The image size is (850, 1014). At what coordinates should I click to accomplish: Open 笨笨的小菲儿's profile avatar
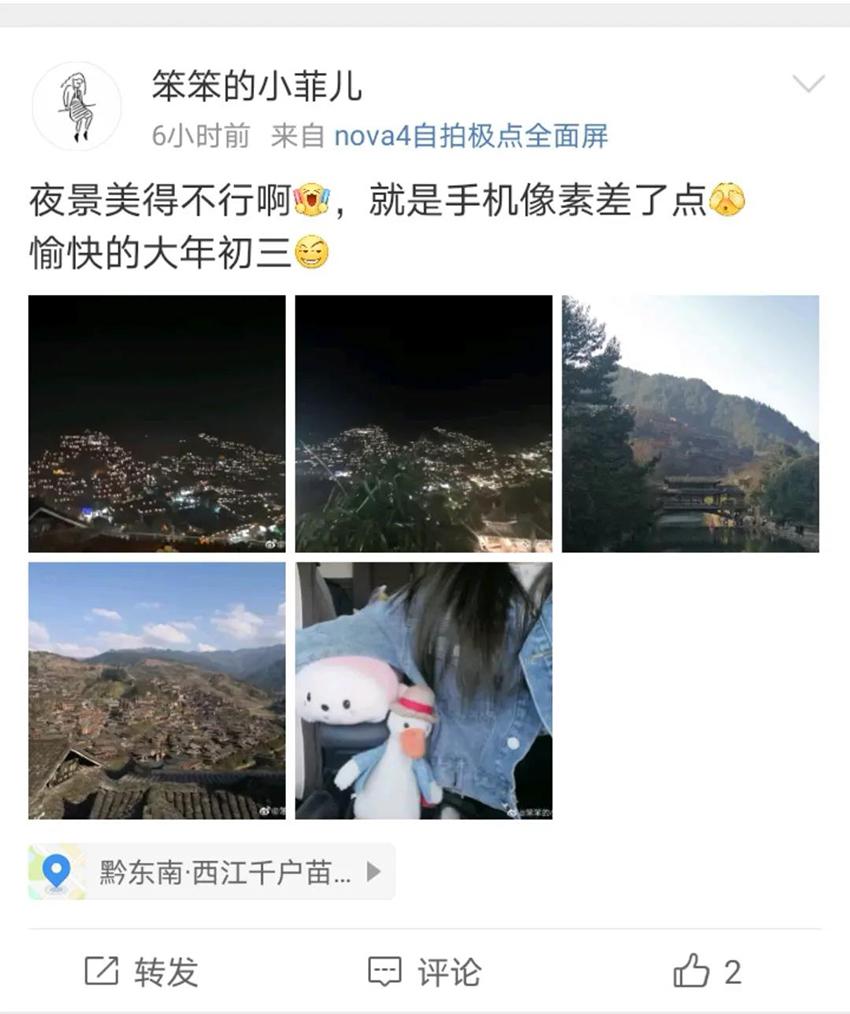(x=77, y=106)
